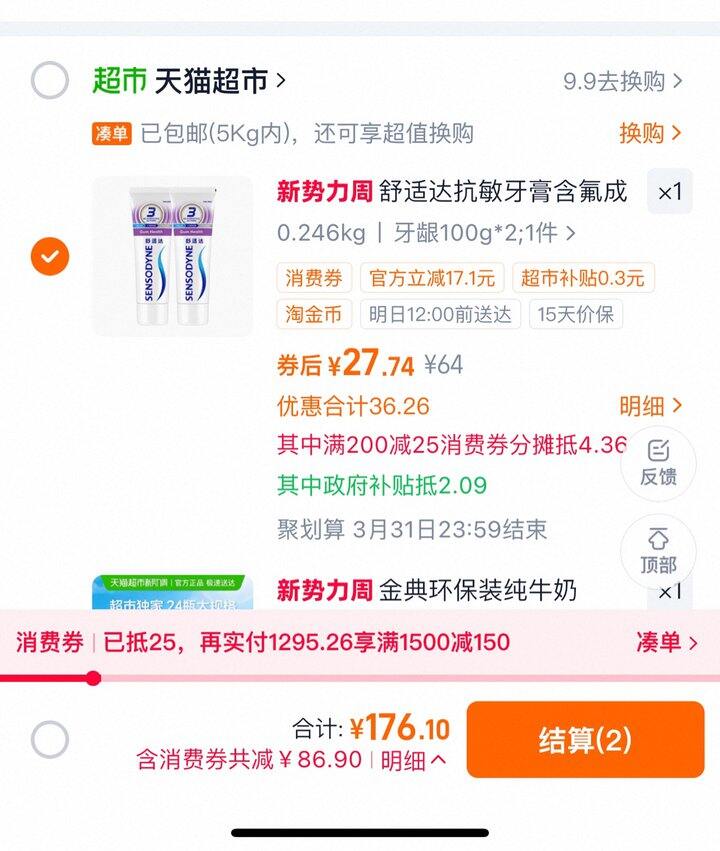
Task: Collapse the discount 明细 at the bottom
Action: tap(413, 760)
